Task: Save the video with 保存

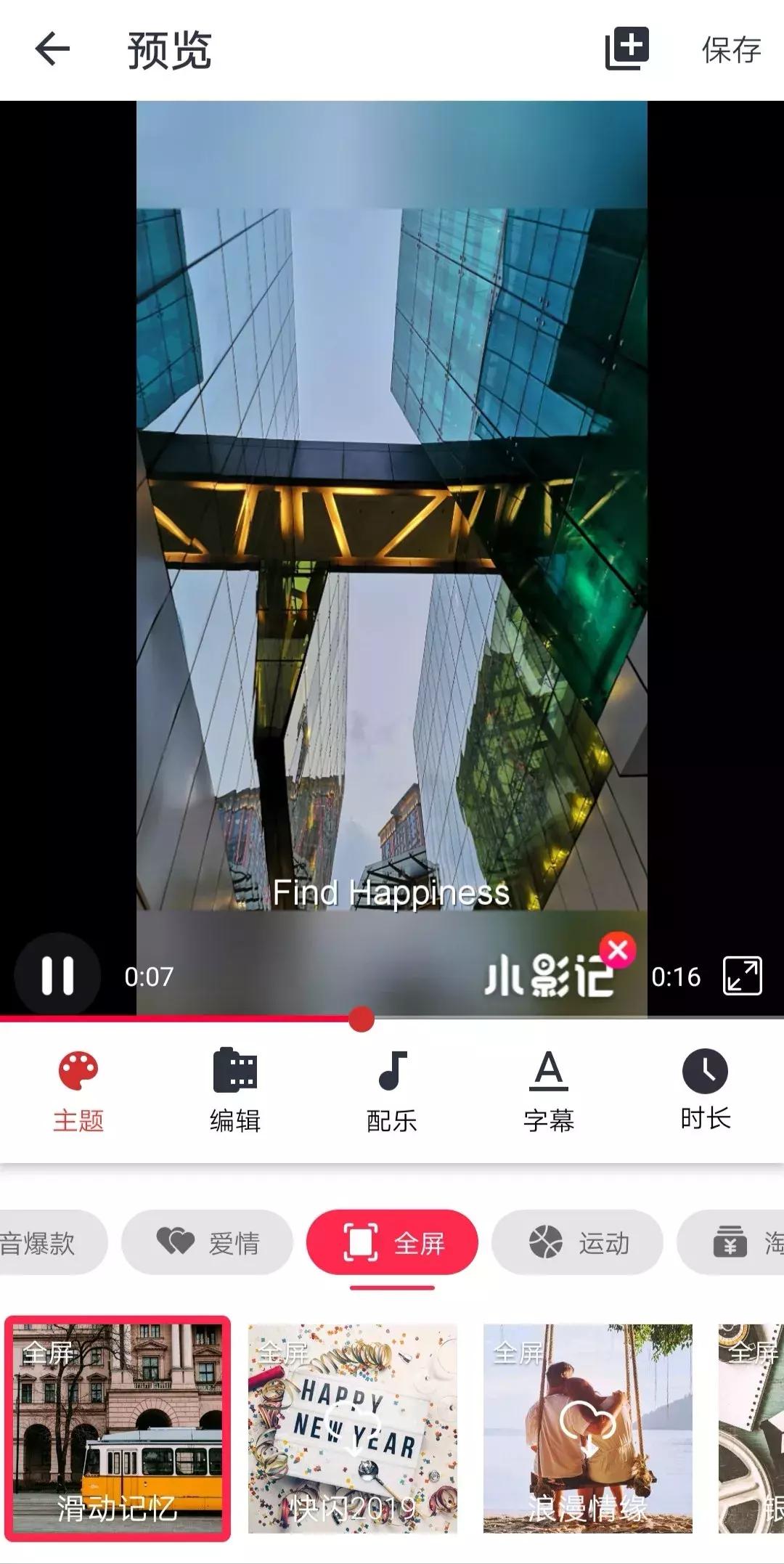Action: [730, 49]
